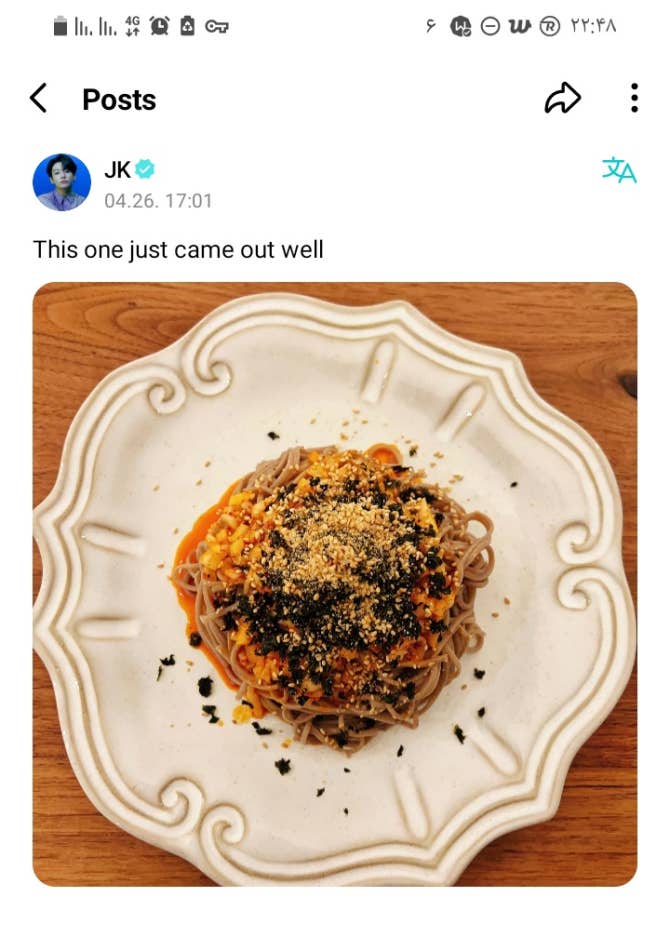Translate JK's post

[618, 170]
